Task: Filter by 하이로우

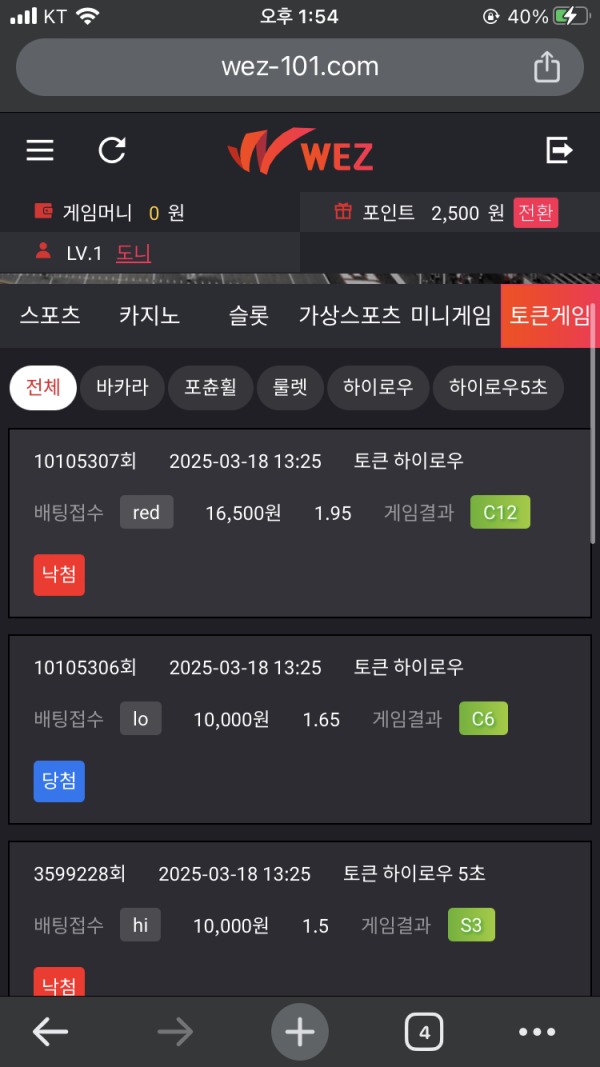Action: point(378,387)
